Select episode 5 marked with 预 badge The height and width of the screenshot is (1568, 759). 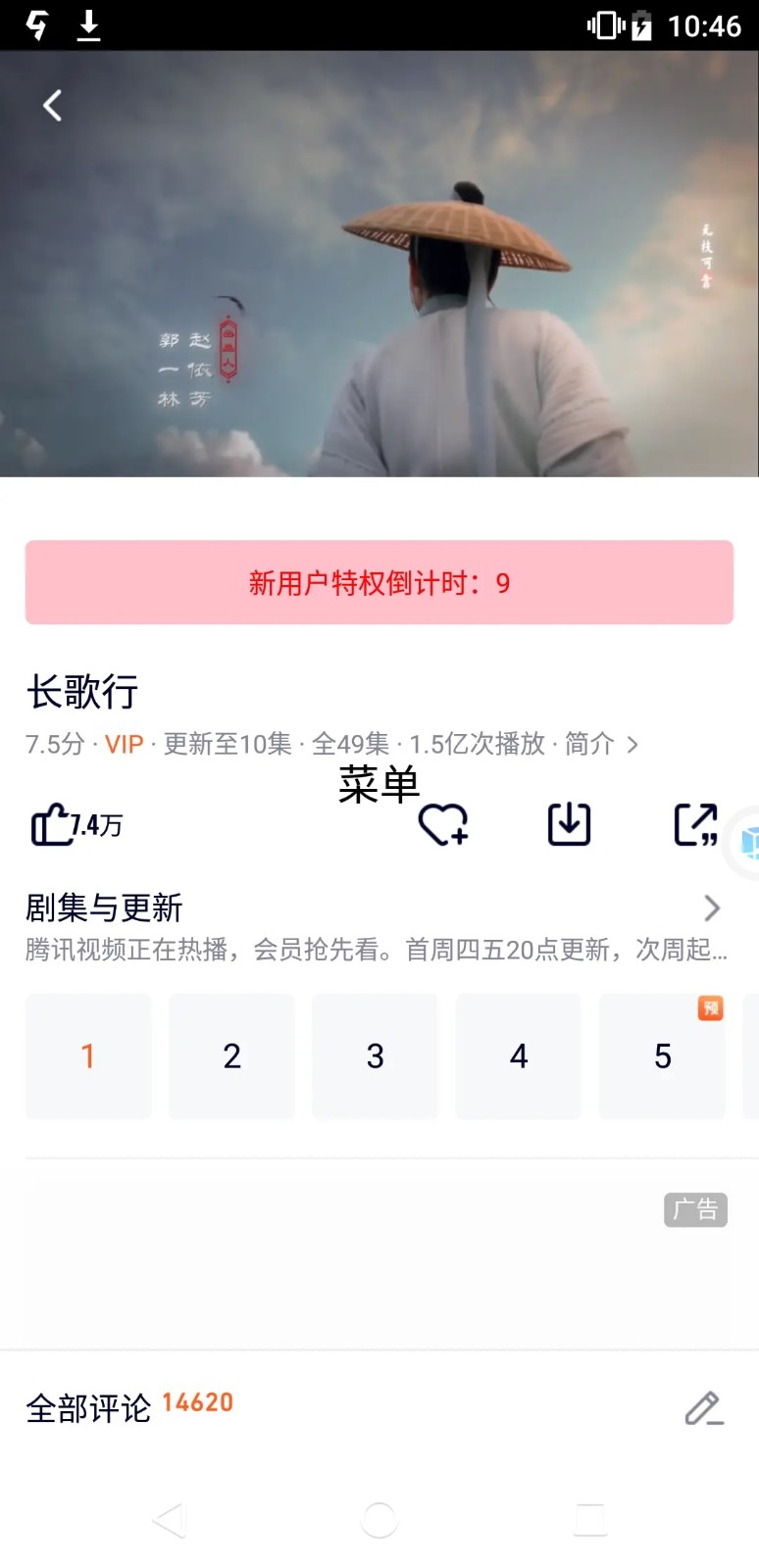coord(662,1056)
